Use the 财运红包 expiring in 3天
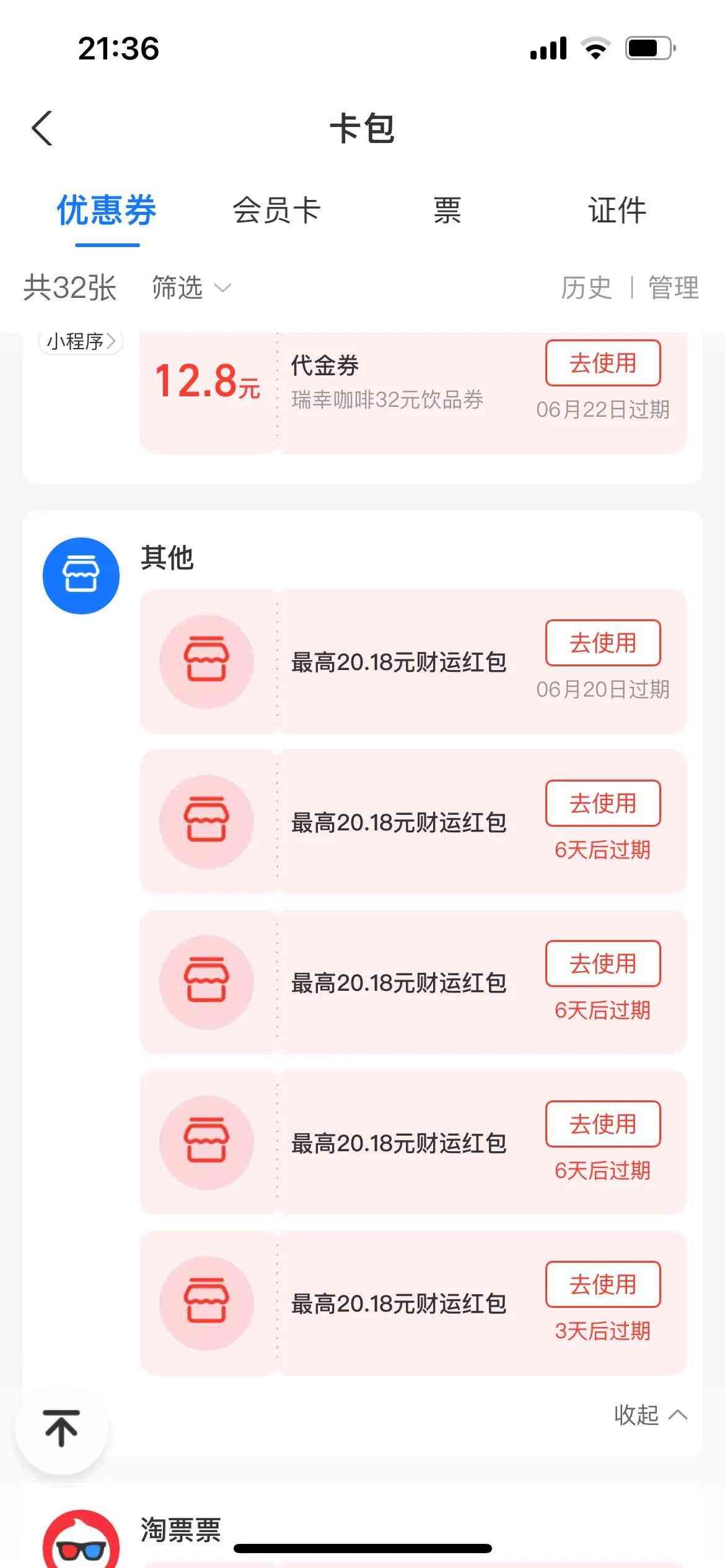The image size is (725, 1568). [x=602, y=1284]
